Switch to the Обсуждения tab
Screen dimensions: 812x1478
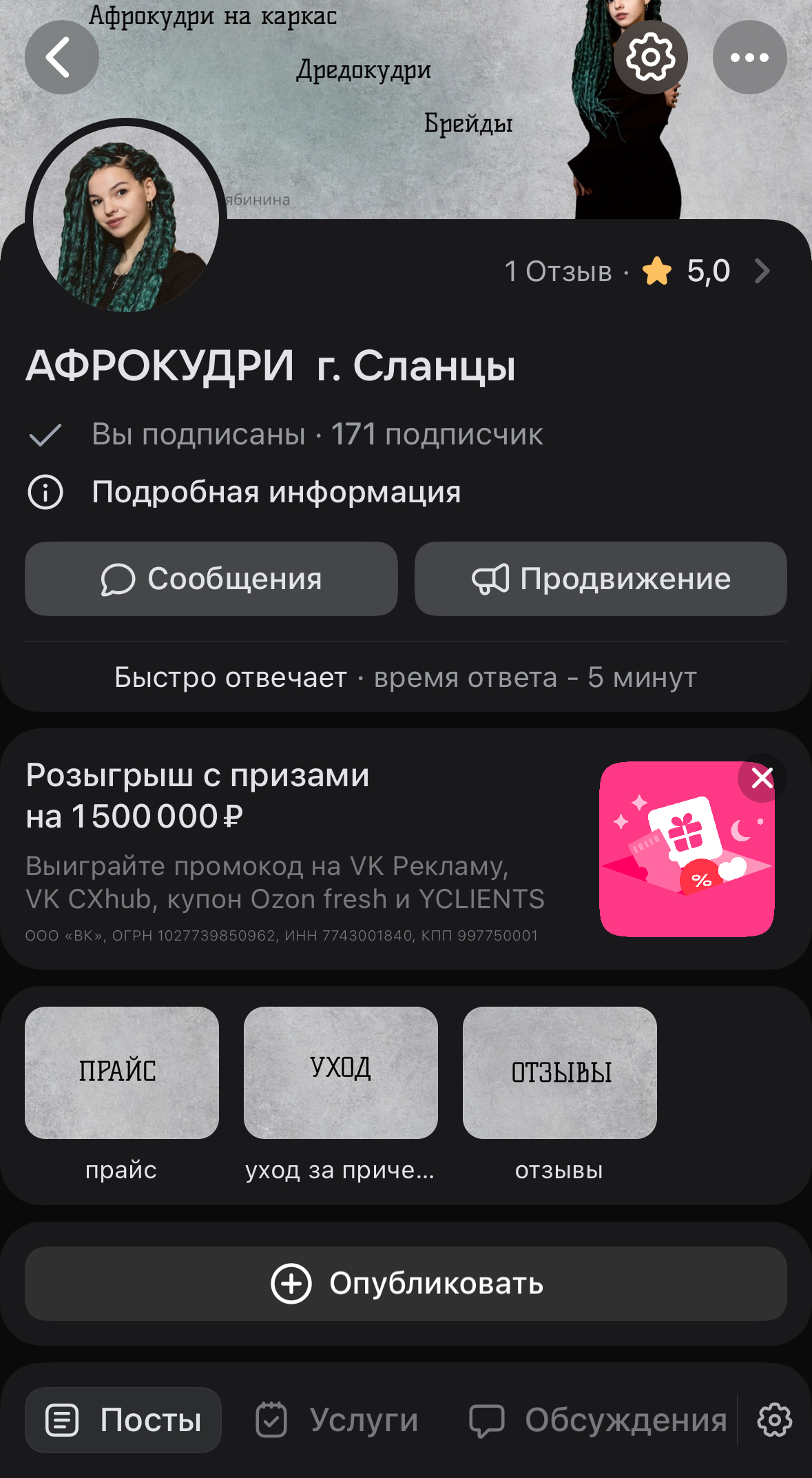click(598, 1420)
